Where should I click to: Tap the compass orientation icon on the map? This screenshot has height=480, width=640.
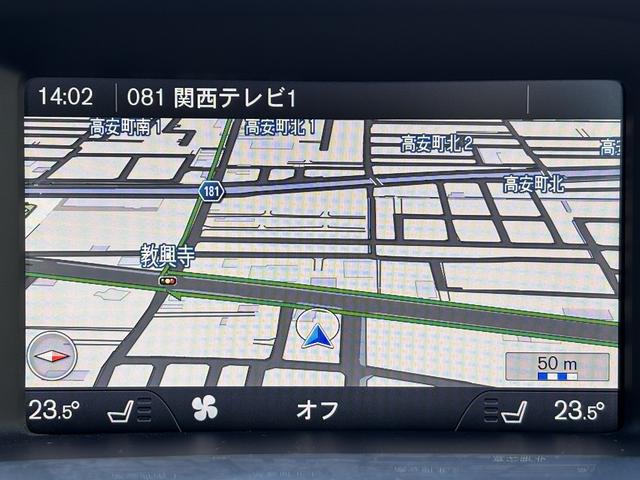[x=52, y=355]
